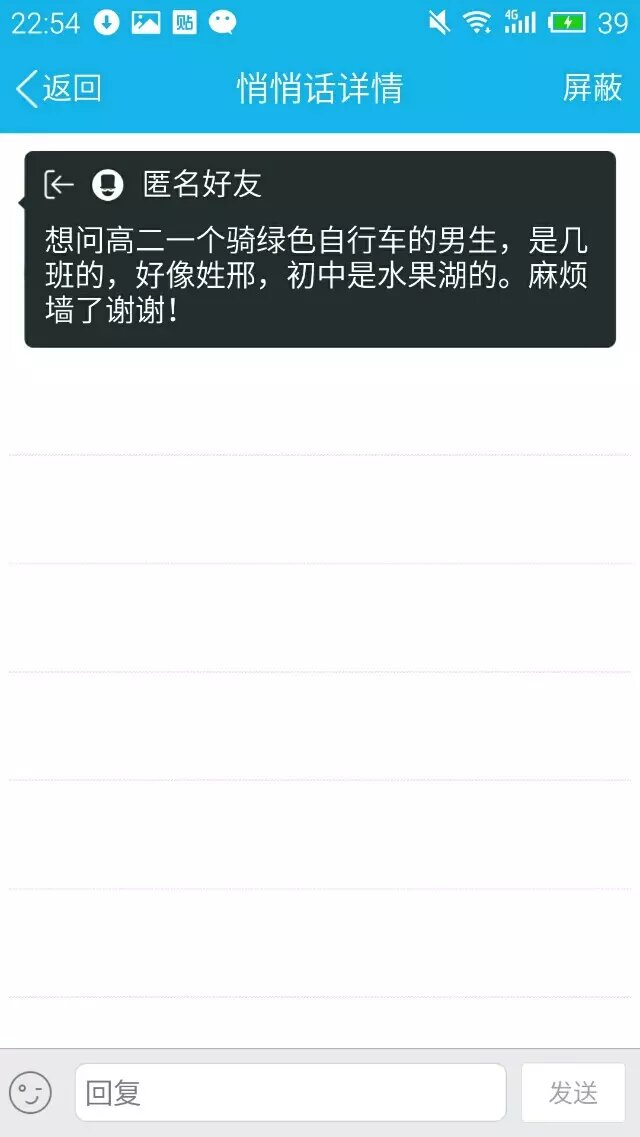The image size is (640, 1137).
Task: Focus the 回复 reply text field
Action: tap(290, 1092)
